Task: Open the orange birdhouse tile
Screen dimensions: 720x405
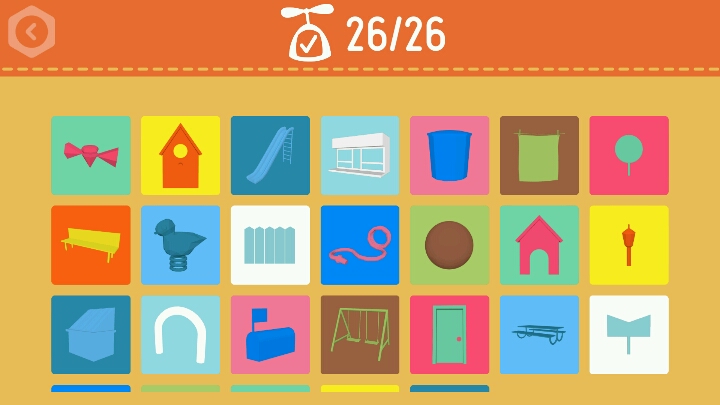Action: (x=180, y=155)
